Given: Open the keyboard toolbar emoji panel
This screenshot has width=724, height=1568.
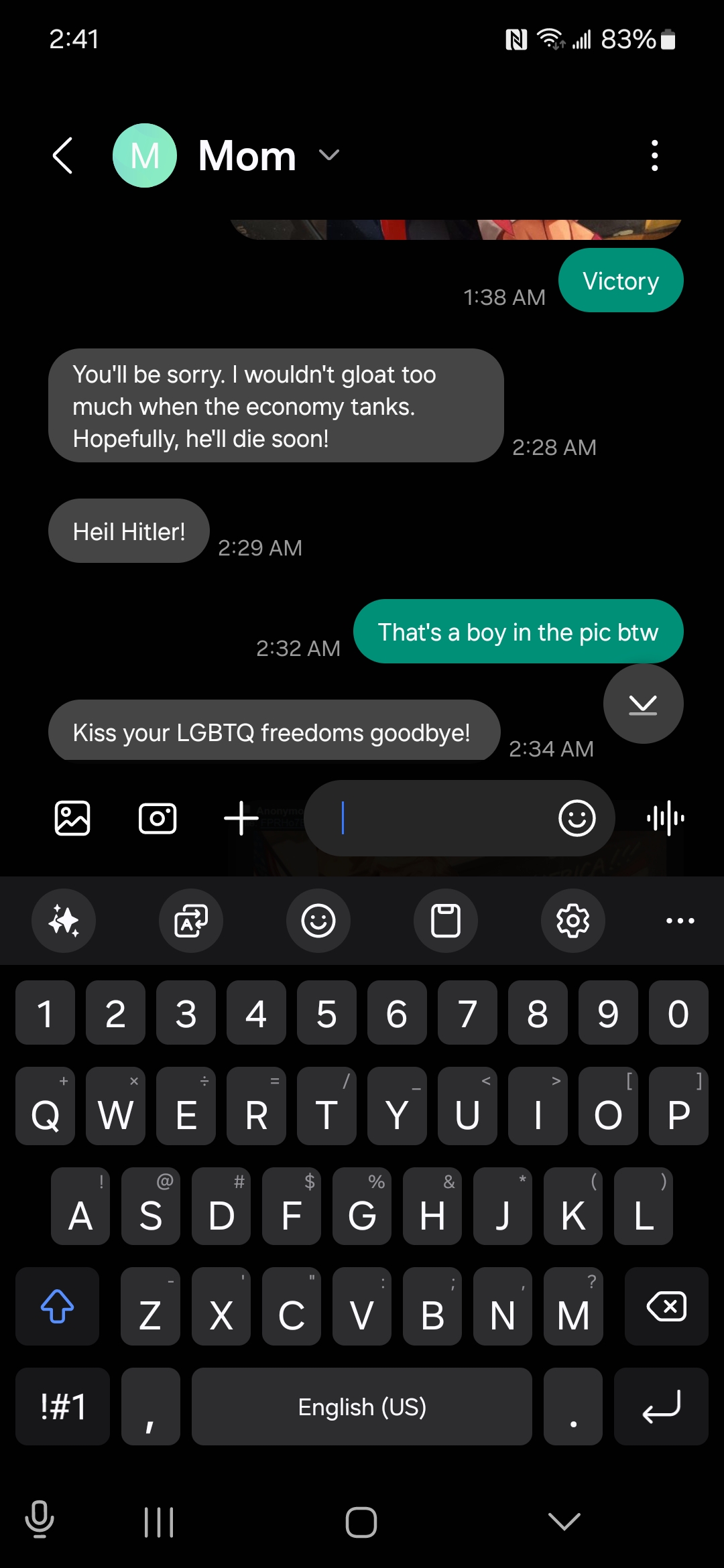Looking at the screenshot, I should pyautogui.click(x=318, y=921).
